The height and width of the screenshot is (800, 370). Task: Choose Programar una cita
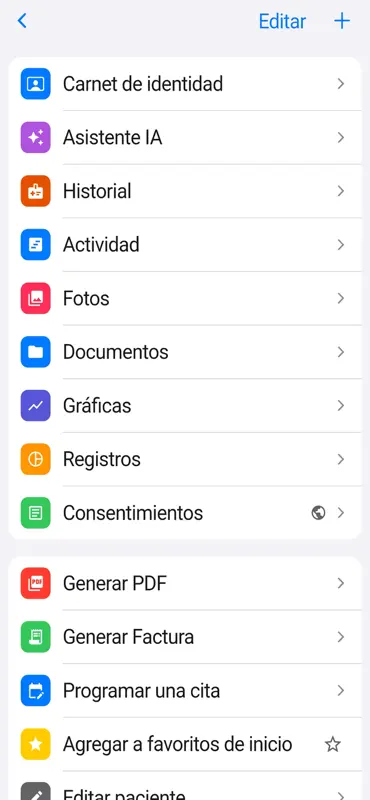coord(185,691)
